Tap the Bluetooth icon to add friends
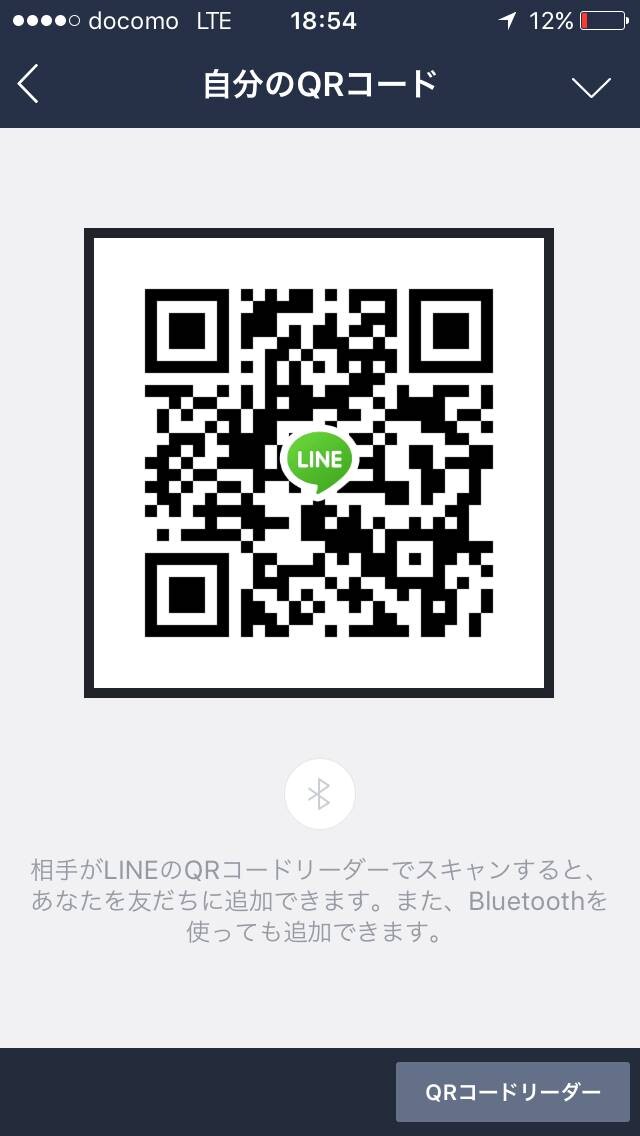The image size is (640, 1136). [x=320, y=794]
